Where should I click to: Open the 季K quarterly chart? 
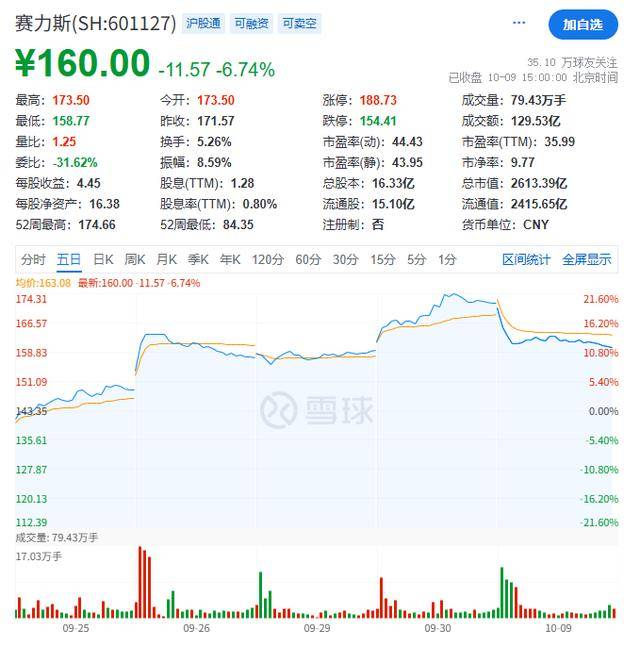click(198, 260)
